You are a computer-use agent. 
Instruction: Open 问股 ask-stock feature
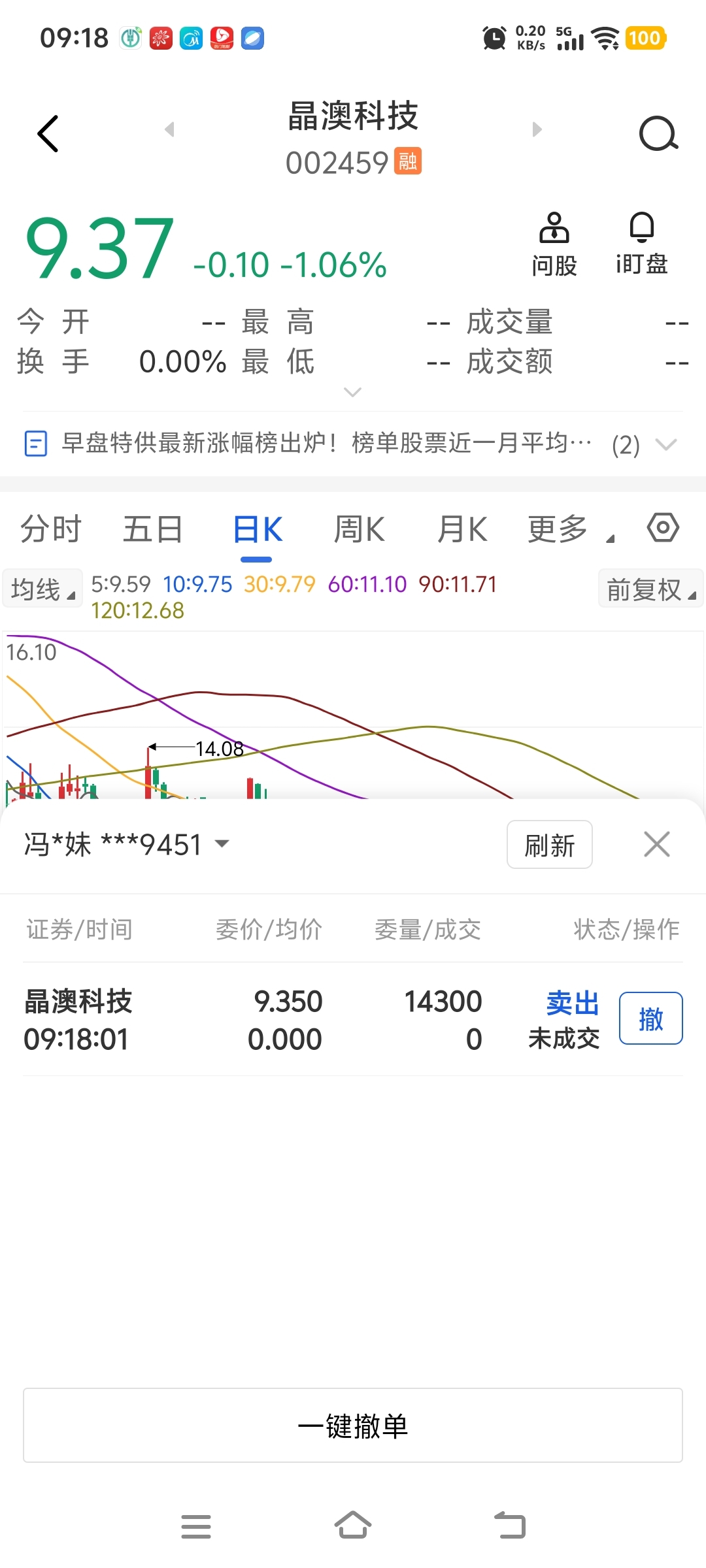coord(554,244)
